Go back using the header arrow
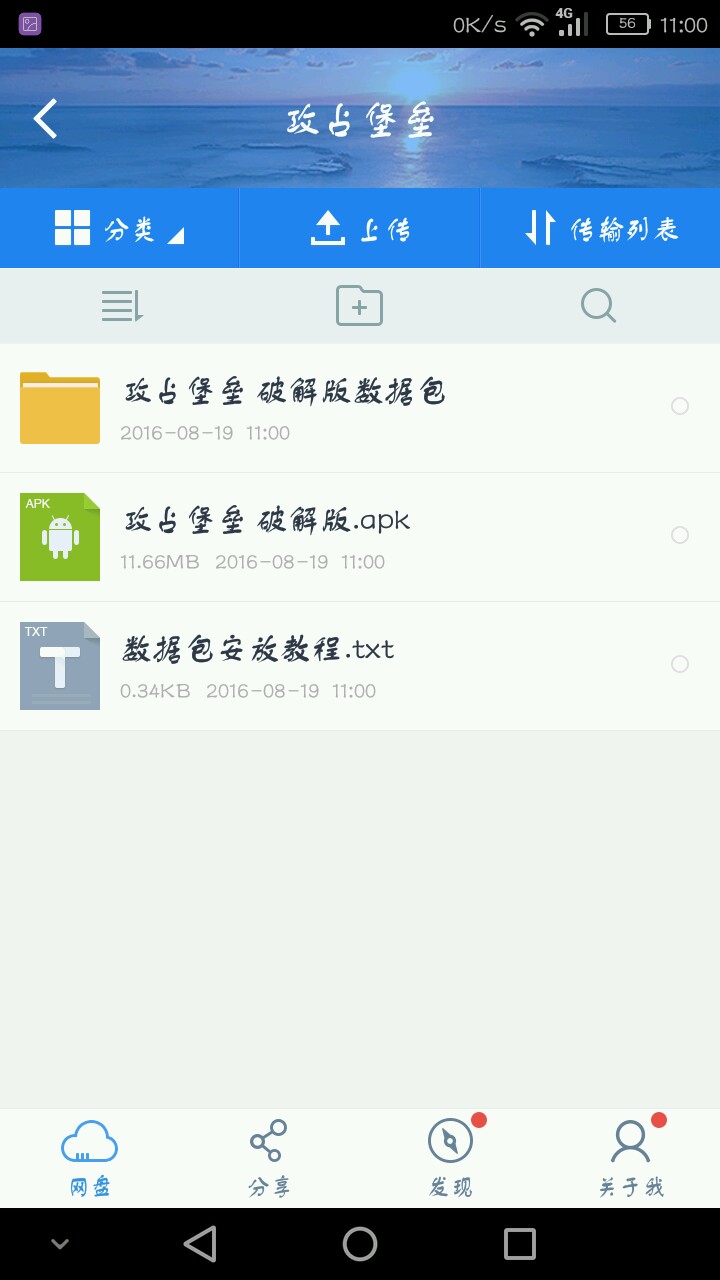720x1280 pixels. click(x=45, y=119)
